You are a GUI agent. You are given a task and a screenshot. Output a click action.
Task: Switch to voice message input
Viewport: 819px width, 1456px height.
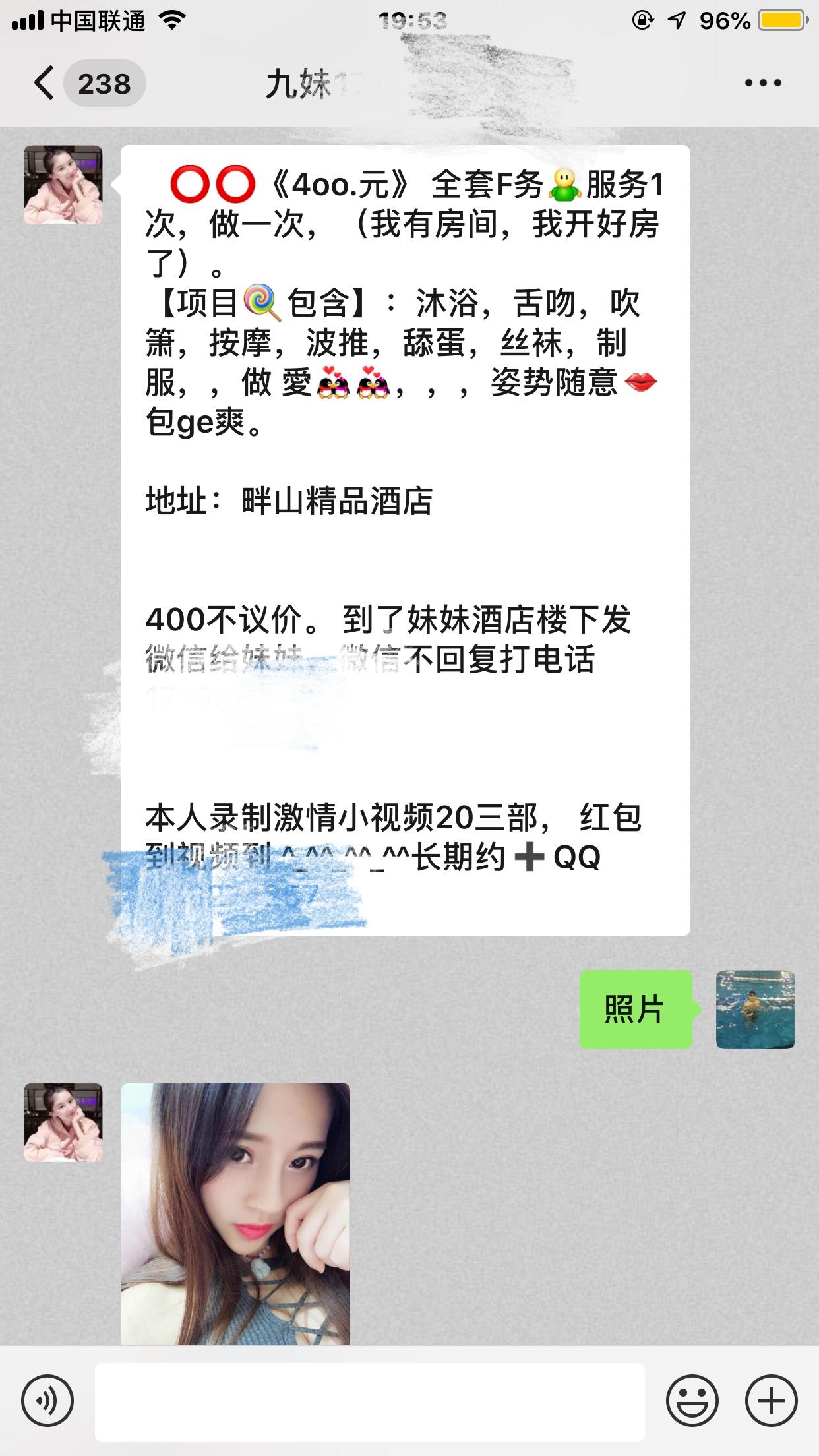click(47, 1401)
